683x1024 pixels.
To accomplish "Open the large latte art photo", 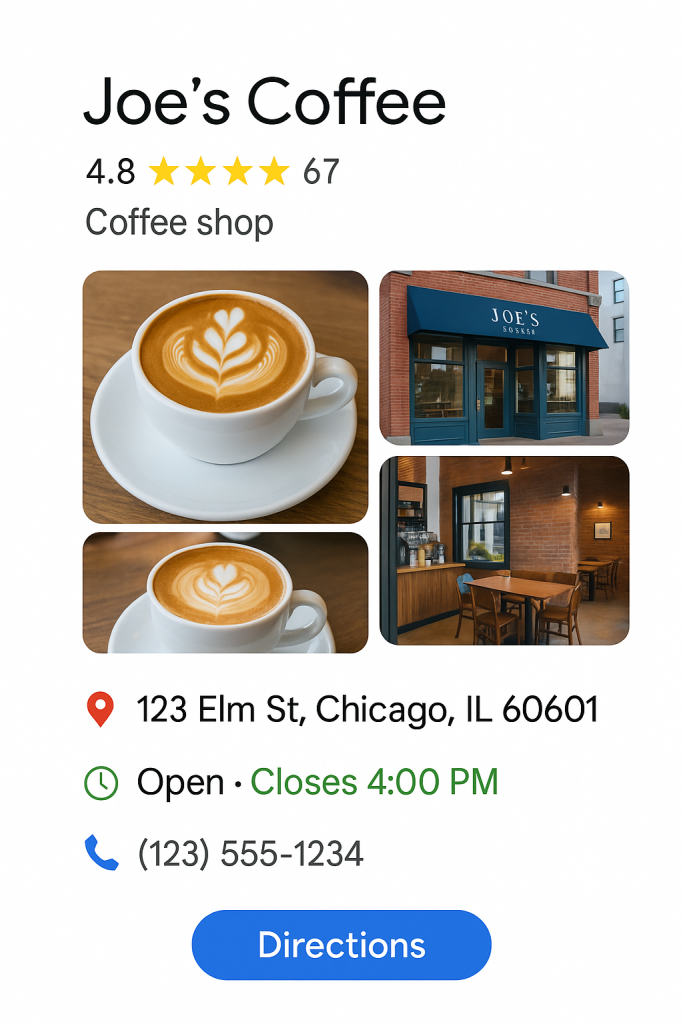I will click(x=225, y=396).
